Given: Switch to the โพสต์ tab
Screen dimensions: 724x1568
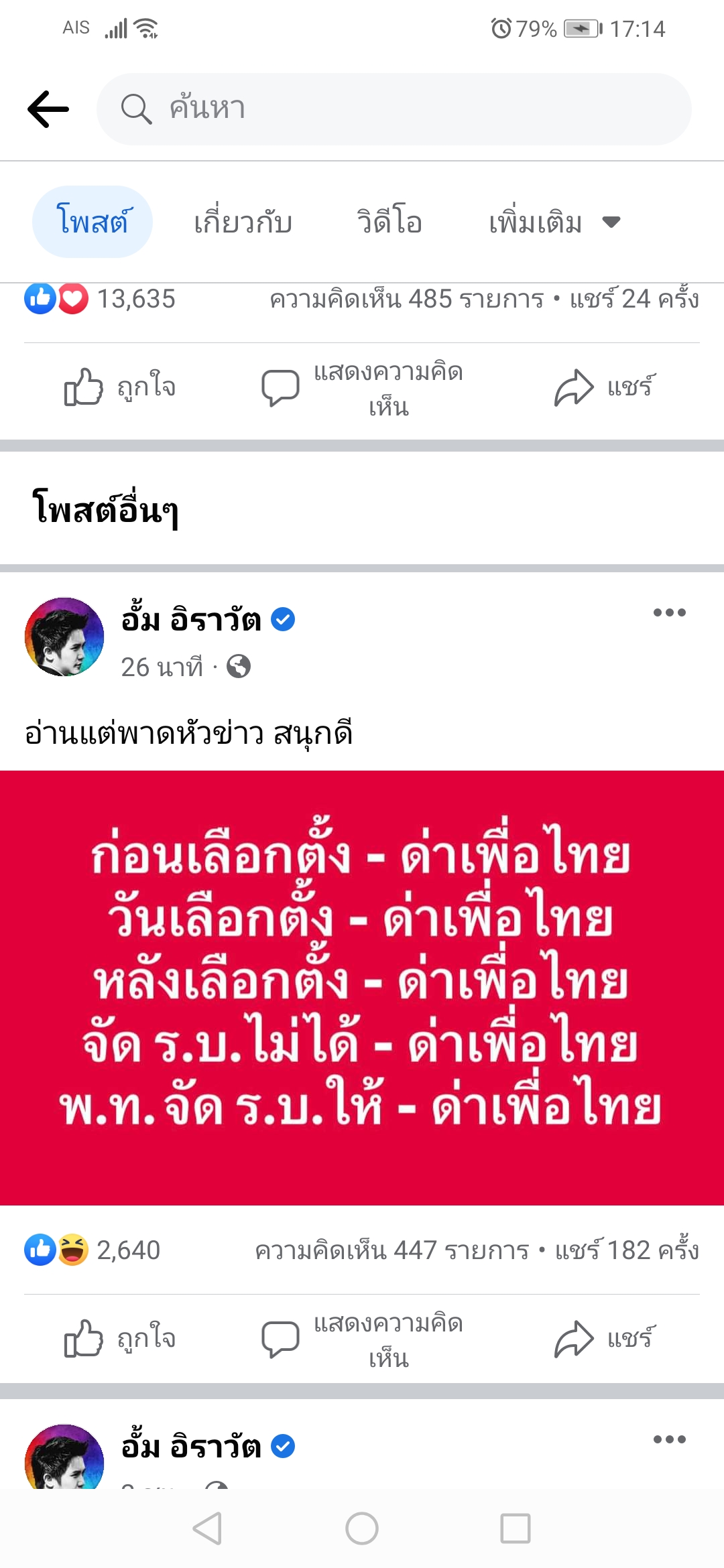Looking at the screenshot, I should click(93, 222).
